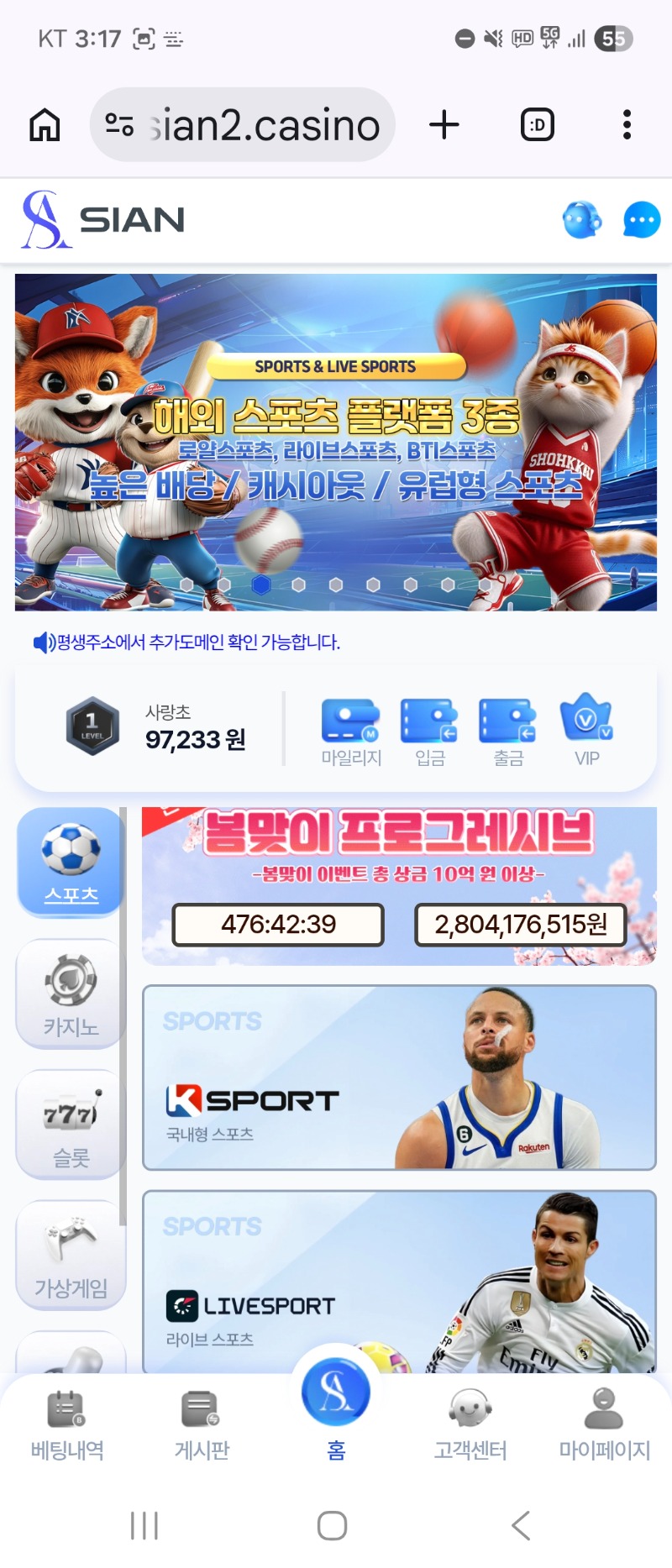Open the KSPORT 국내형 스포츠 banner
This screenshot has height=1568, width=672.
coord(401,1078)
